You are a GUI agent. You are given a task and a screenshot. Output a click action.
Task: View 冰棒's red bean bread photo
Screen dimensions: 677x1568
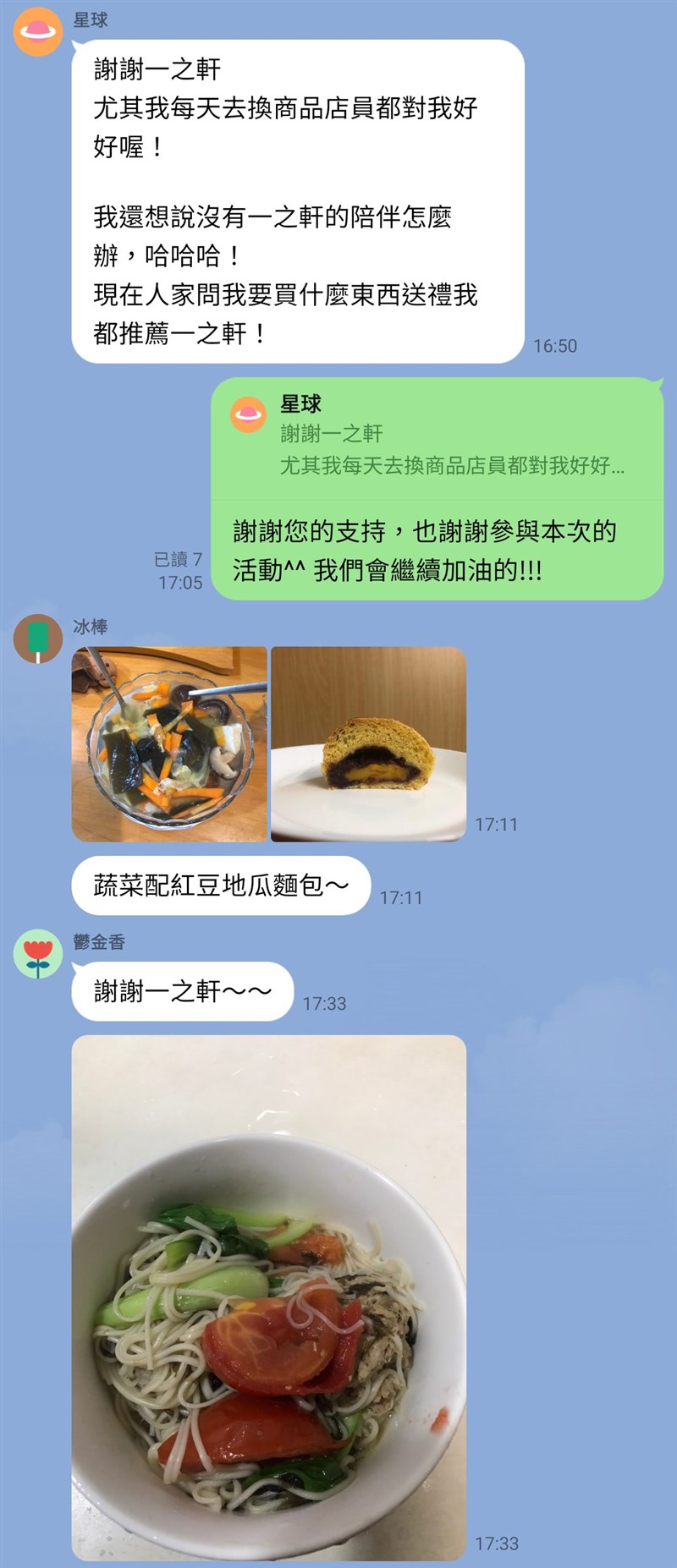point(368,744)
